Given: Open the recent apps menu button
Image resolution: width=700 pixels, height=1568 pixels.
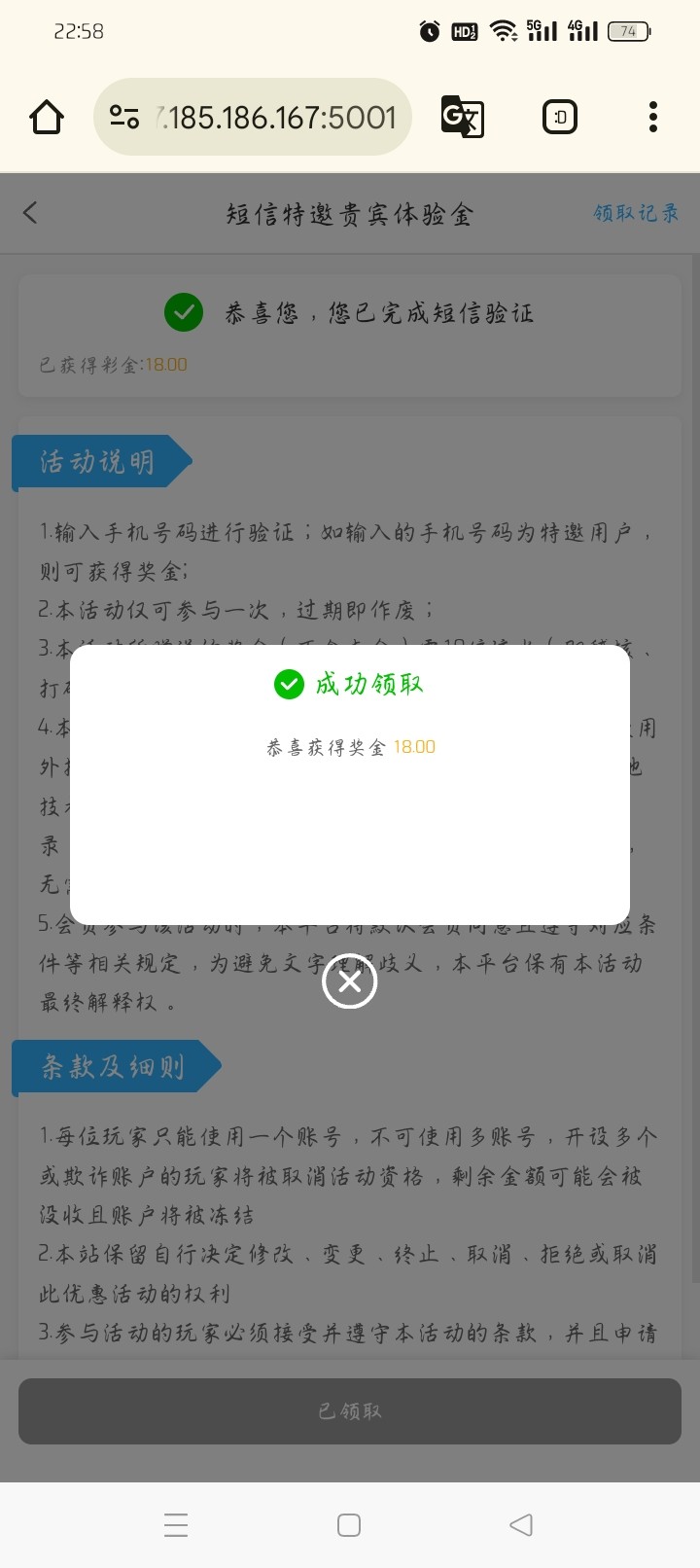Looking at the screenshot, I should [x=176, y=1524].
